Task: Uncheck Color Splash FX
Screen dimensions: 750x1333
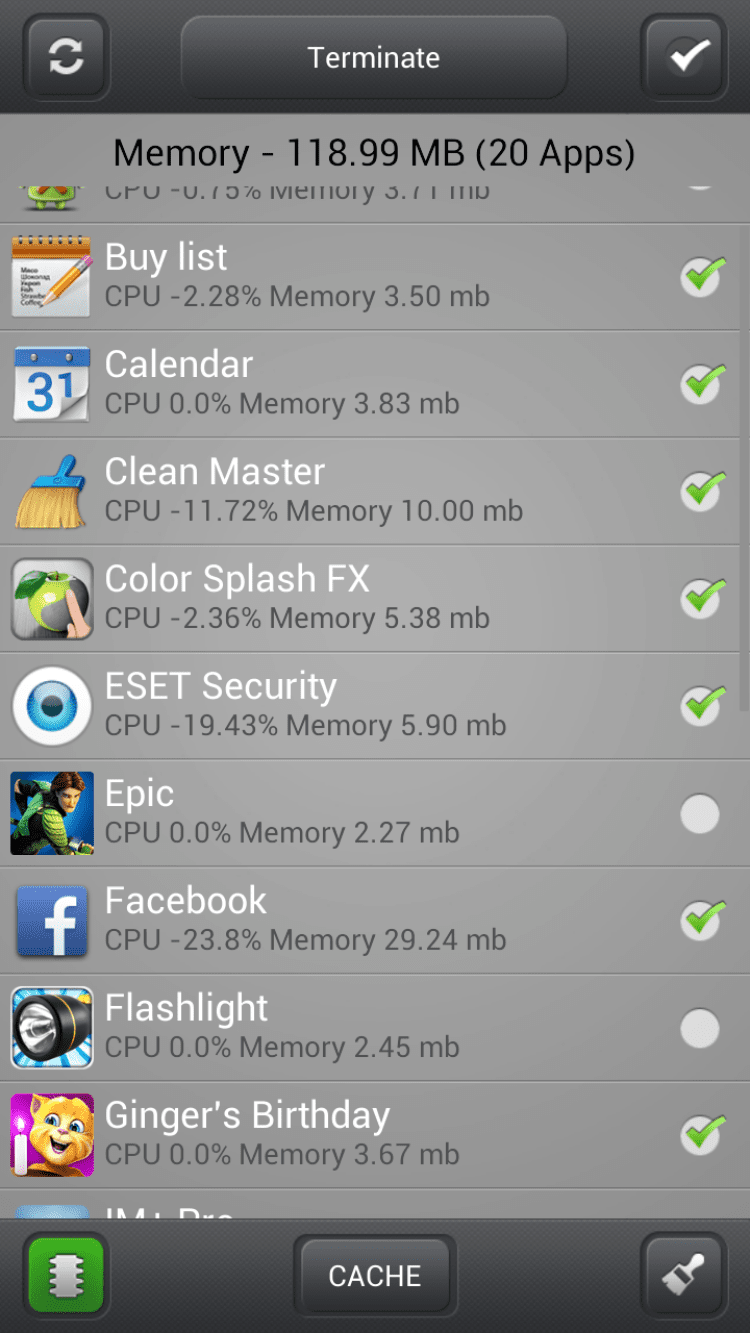Action: [x=701, y=598]
